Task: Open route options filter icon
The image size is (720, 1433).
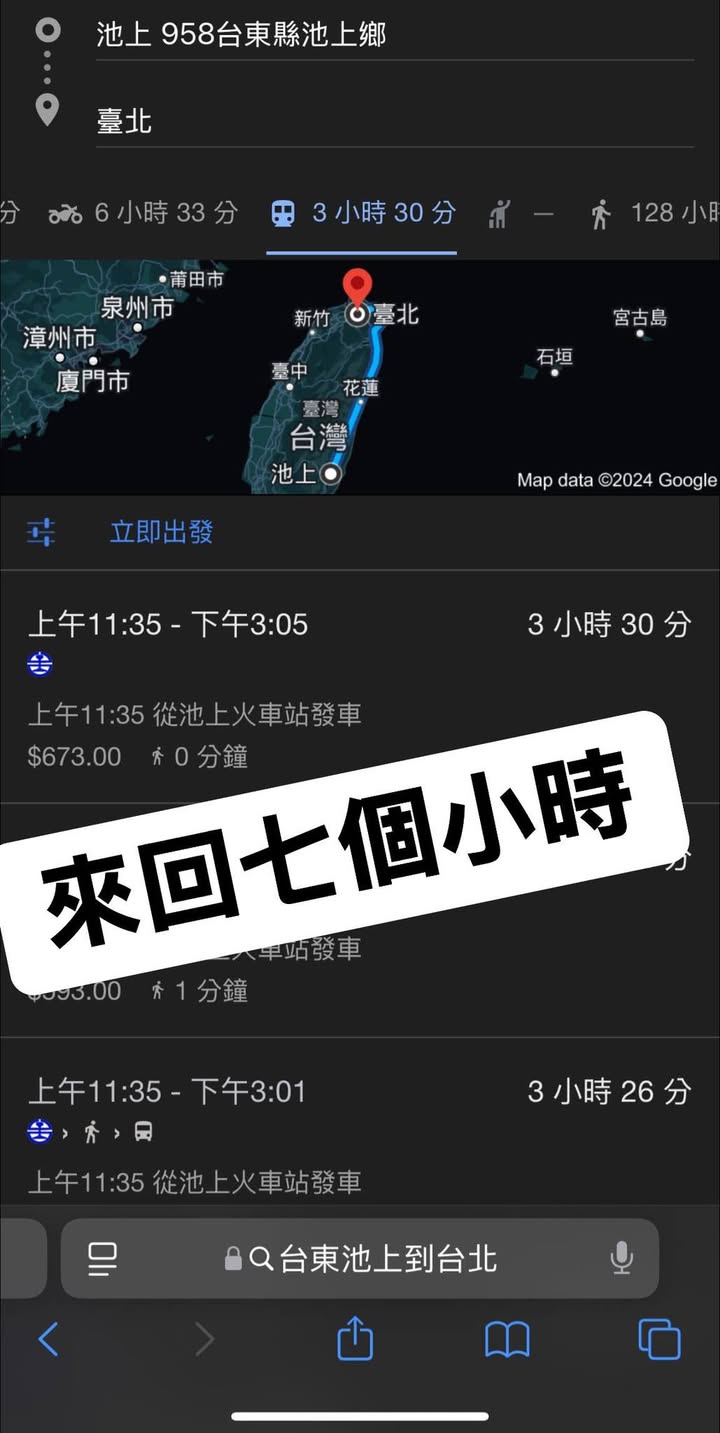Action: click(42, 532)
